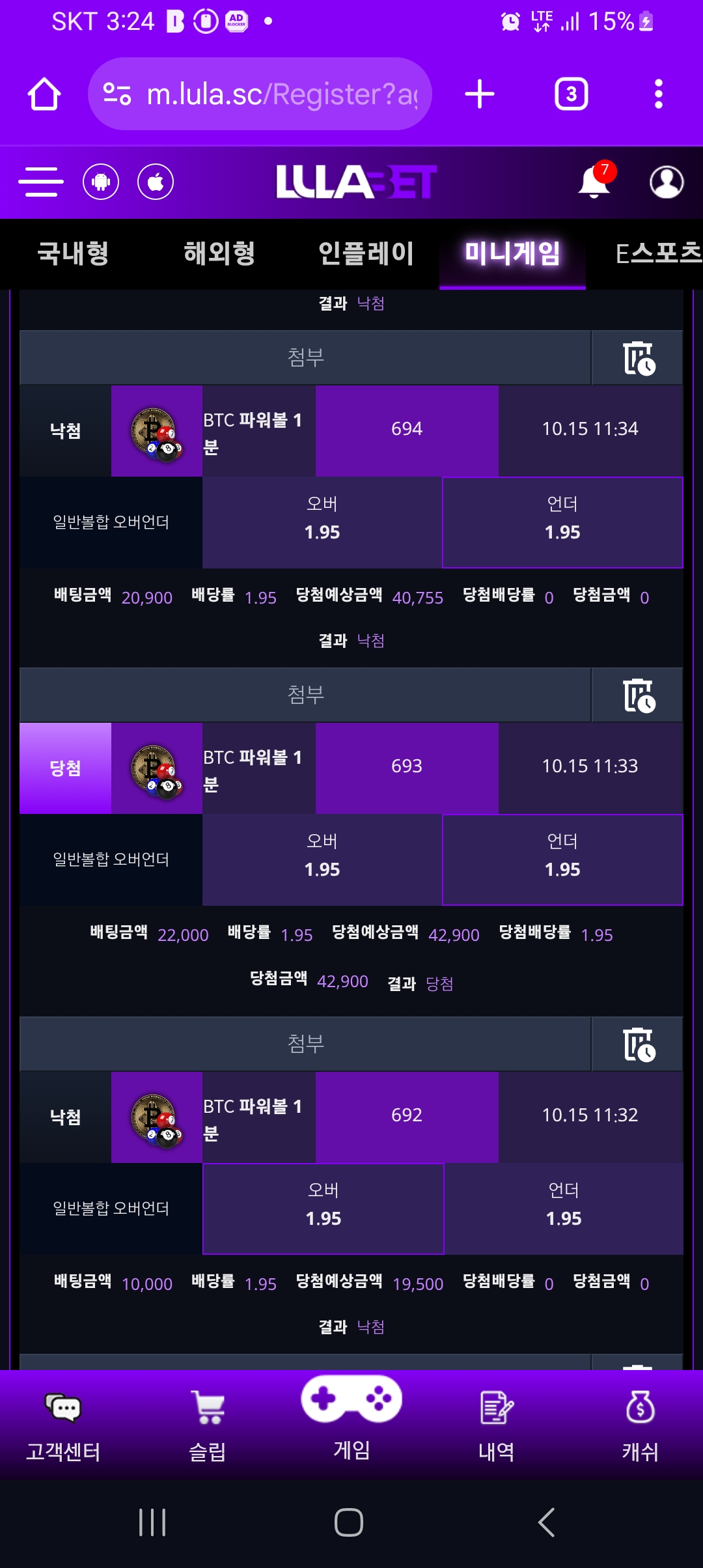Tap the Android app download icon
Viewport: 703px width, 1568px height.
[101, 182]
